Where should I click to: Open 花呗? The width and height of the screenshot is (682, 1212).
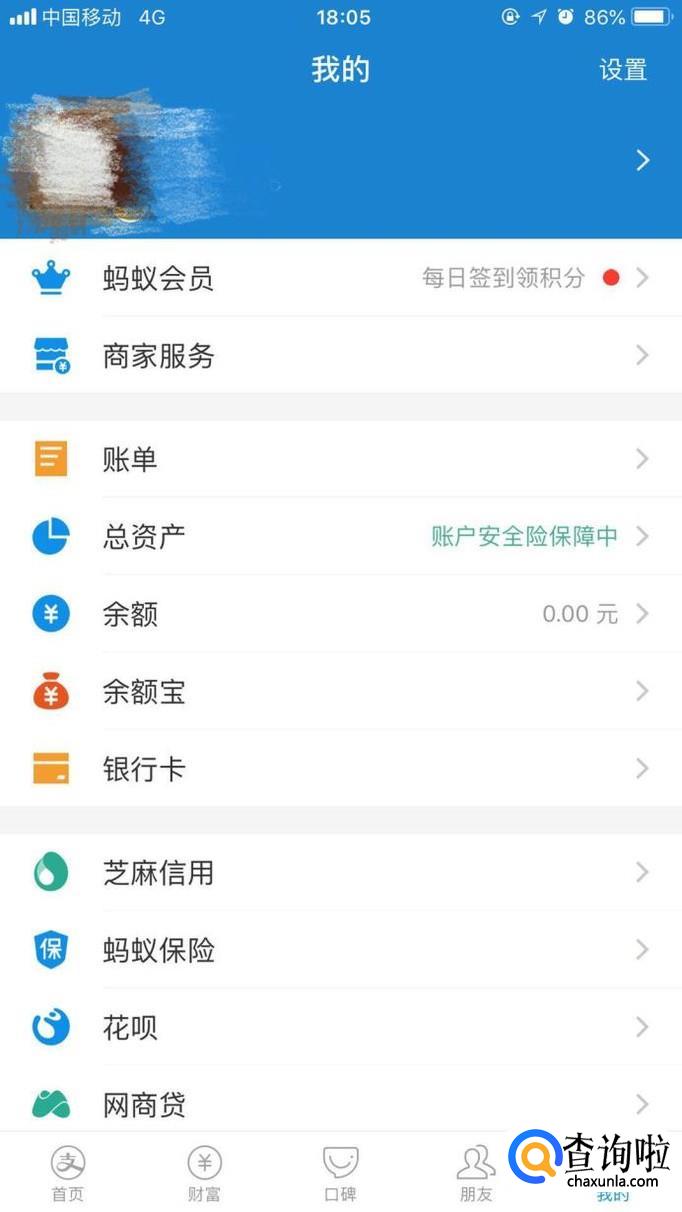click(340, 1027)
